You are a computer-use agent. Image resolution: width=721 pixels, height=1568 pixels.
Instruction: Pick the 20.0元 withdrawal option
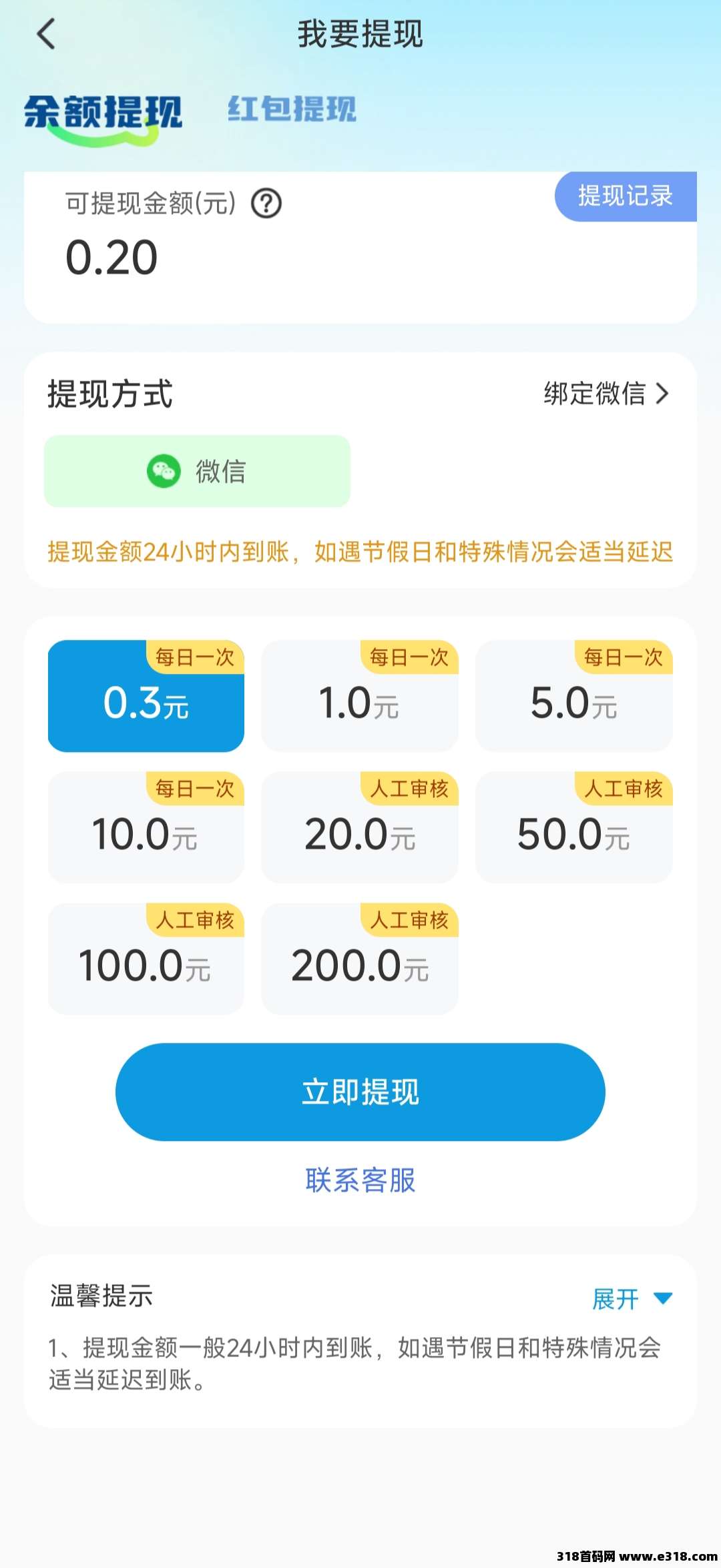[360, 828]
